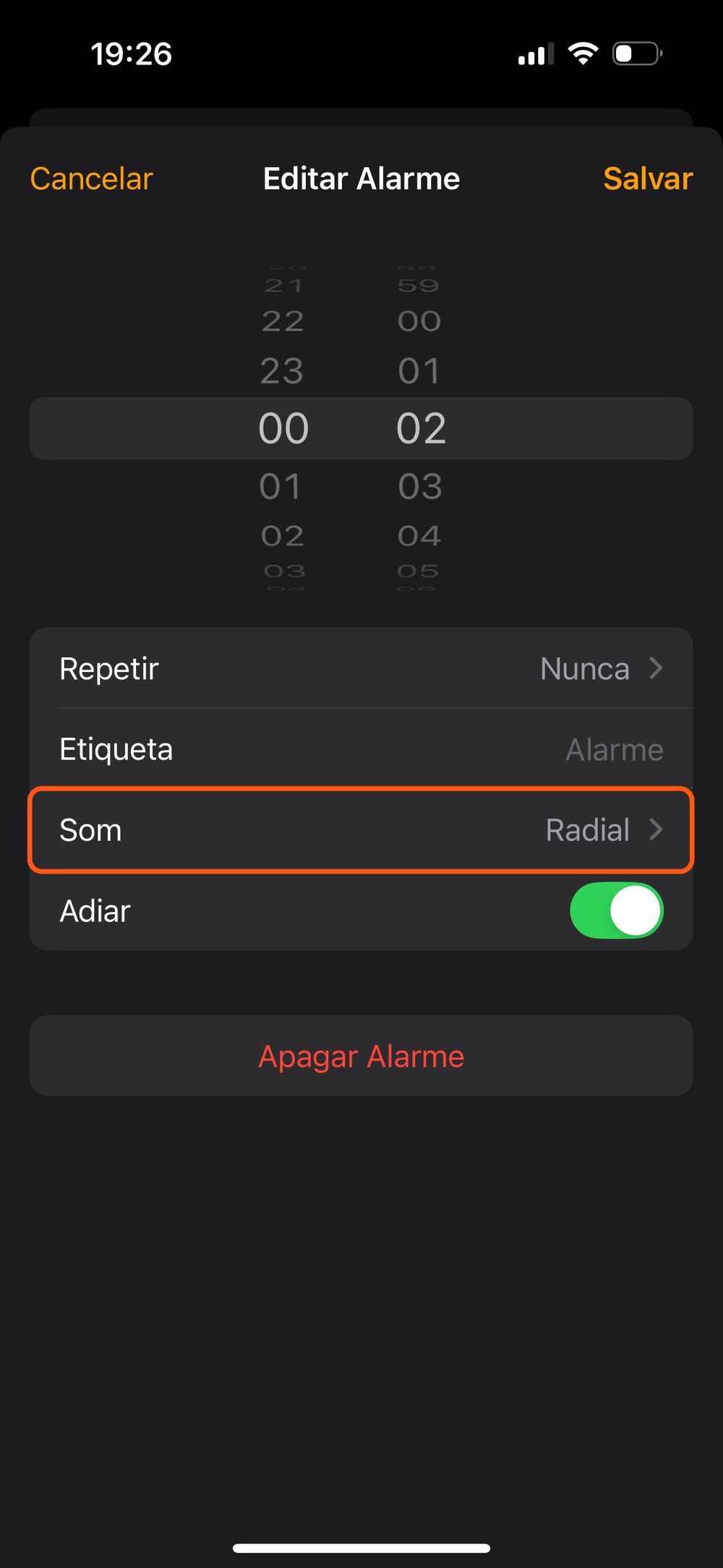Cancel editing the alarm
The image size is (723, 1568).
click(x=91, y=179)
